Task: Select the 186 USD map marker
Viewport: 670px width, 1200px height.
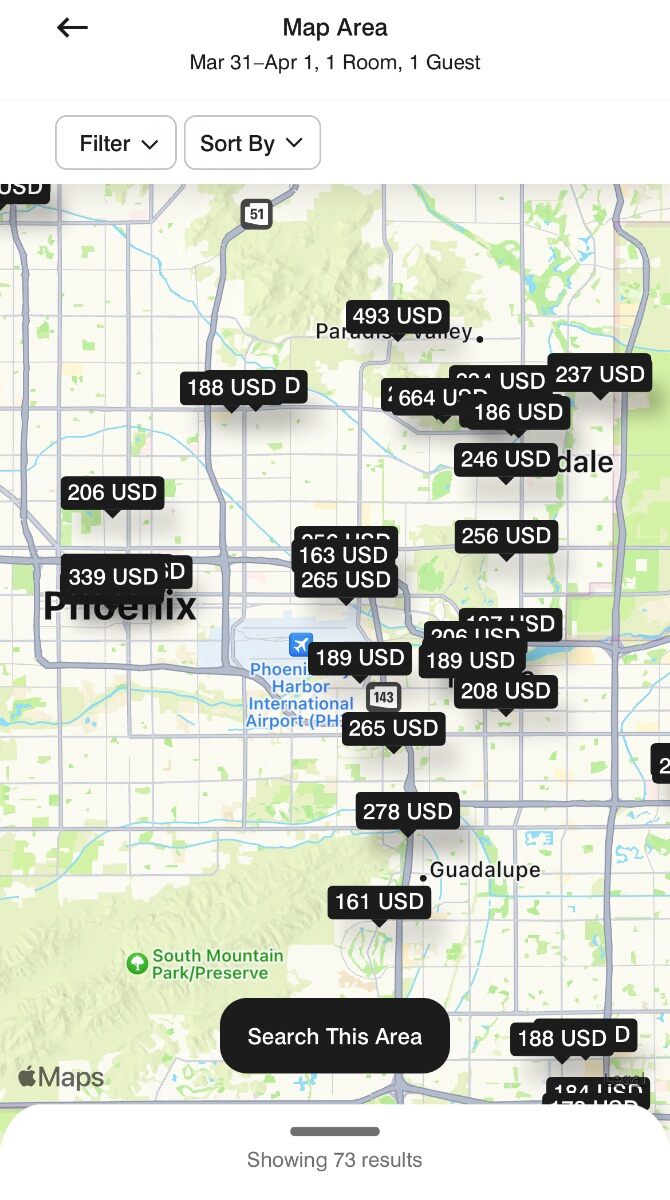Action: 518,412
